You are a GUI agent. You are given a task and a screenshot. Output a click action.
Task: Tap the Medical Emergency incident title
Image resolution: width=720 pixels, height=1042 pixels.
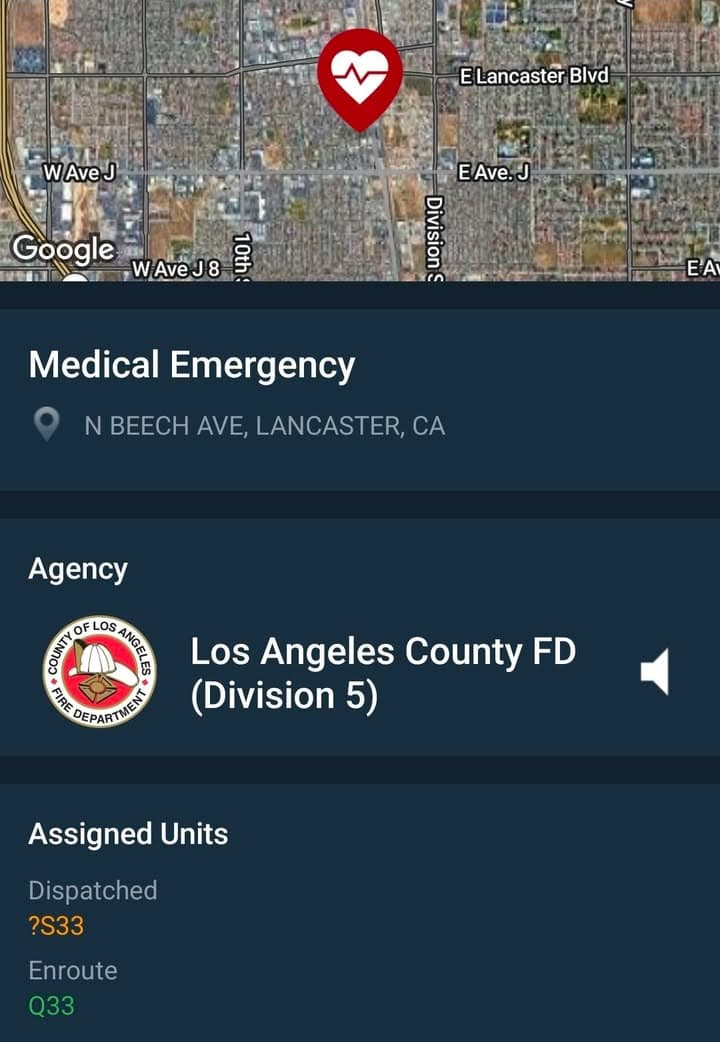click(193, 366)
